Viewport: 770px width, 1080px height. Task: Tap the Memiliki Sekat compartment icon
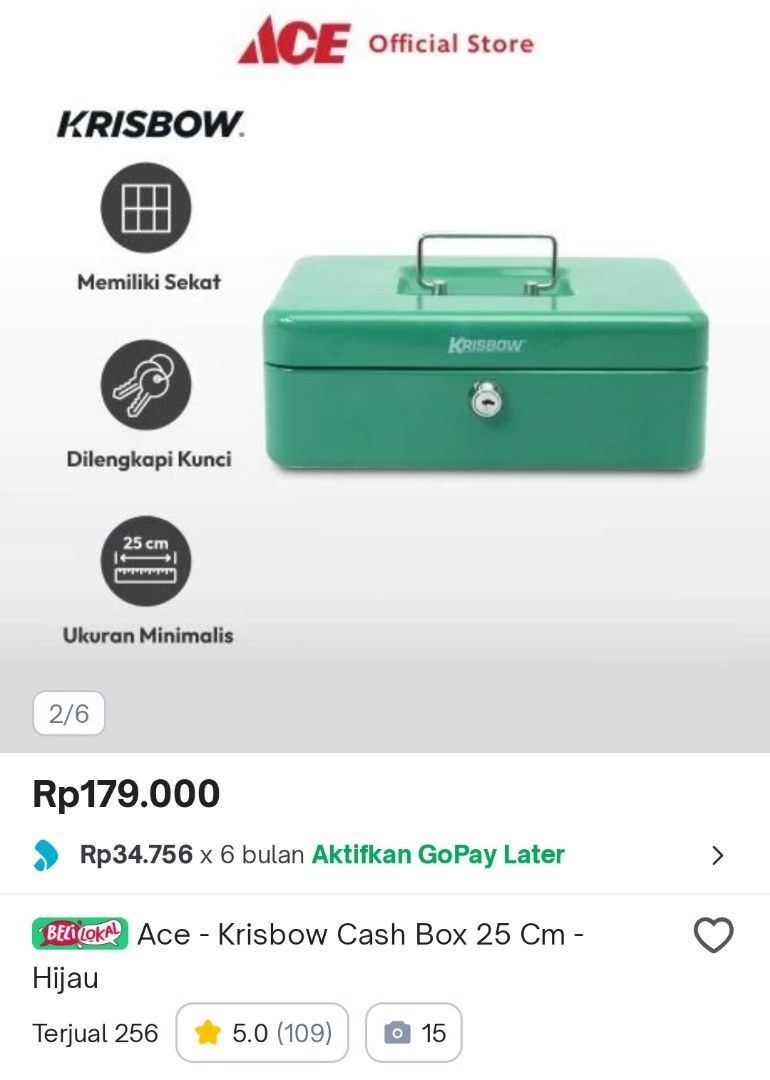pos(145,211)
